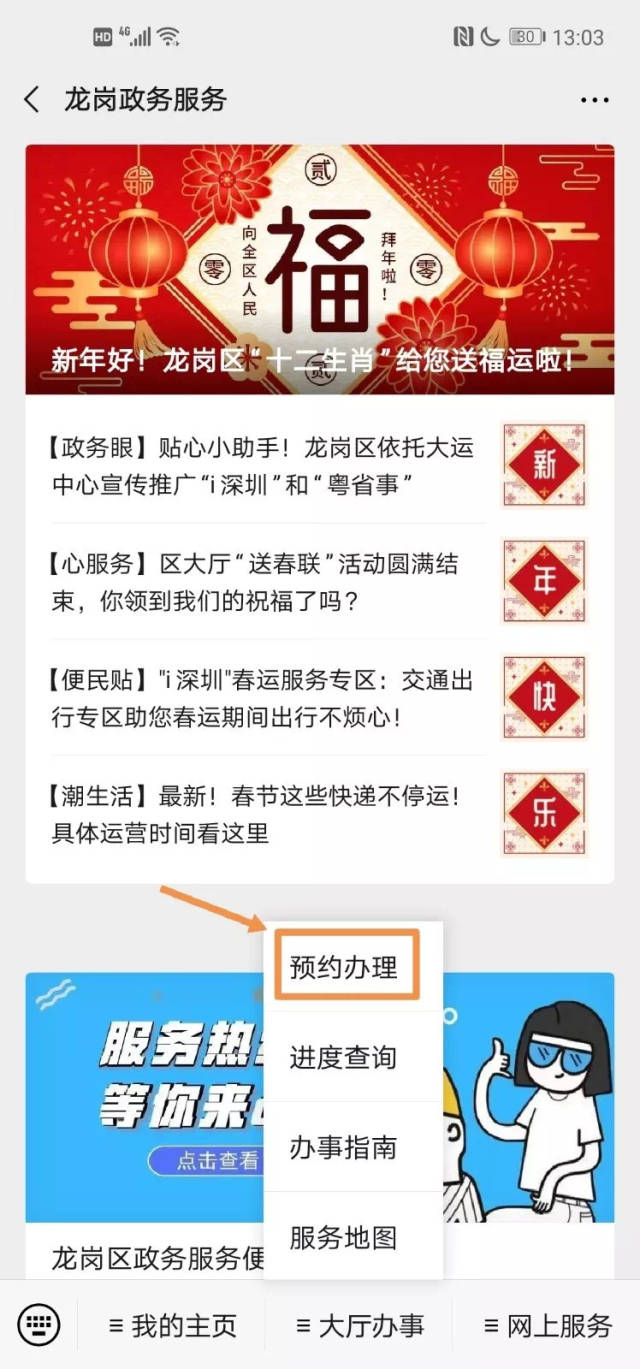
Task: Open the 【潮生活】春节快递 article
Action: click(262, 814)
